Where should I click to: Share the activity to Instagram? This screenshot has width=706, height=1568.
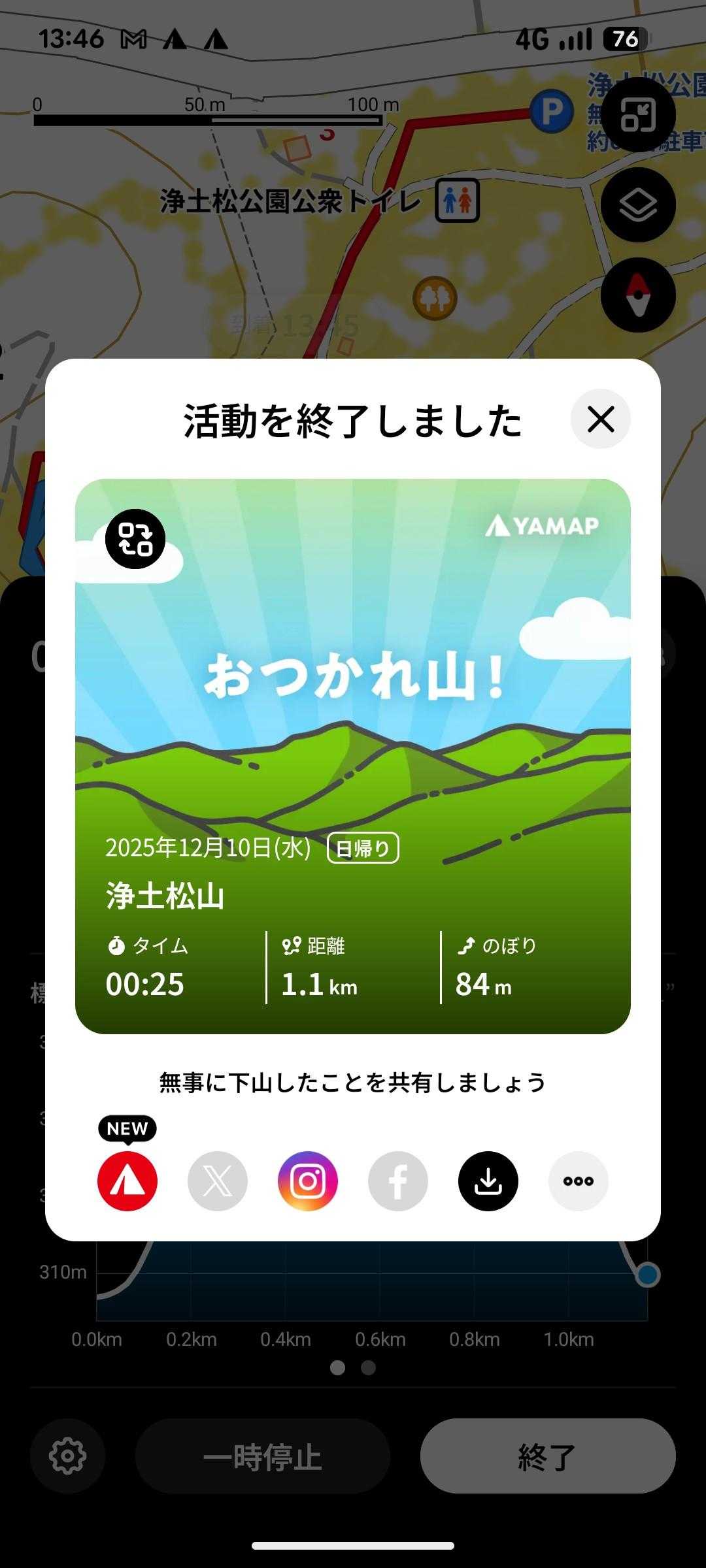308,1181
